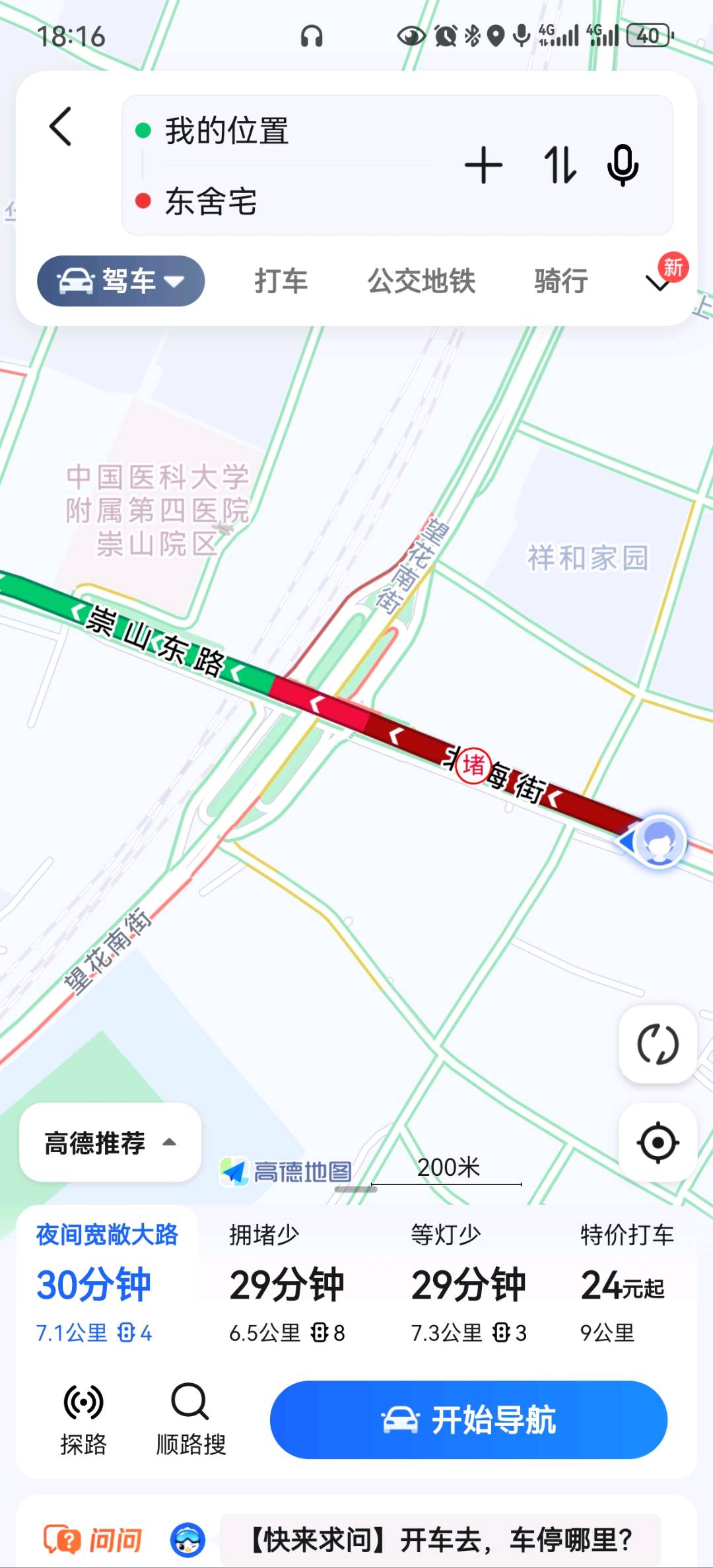Expand more travel modes chevron

click(x=658, y=283)
